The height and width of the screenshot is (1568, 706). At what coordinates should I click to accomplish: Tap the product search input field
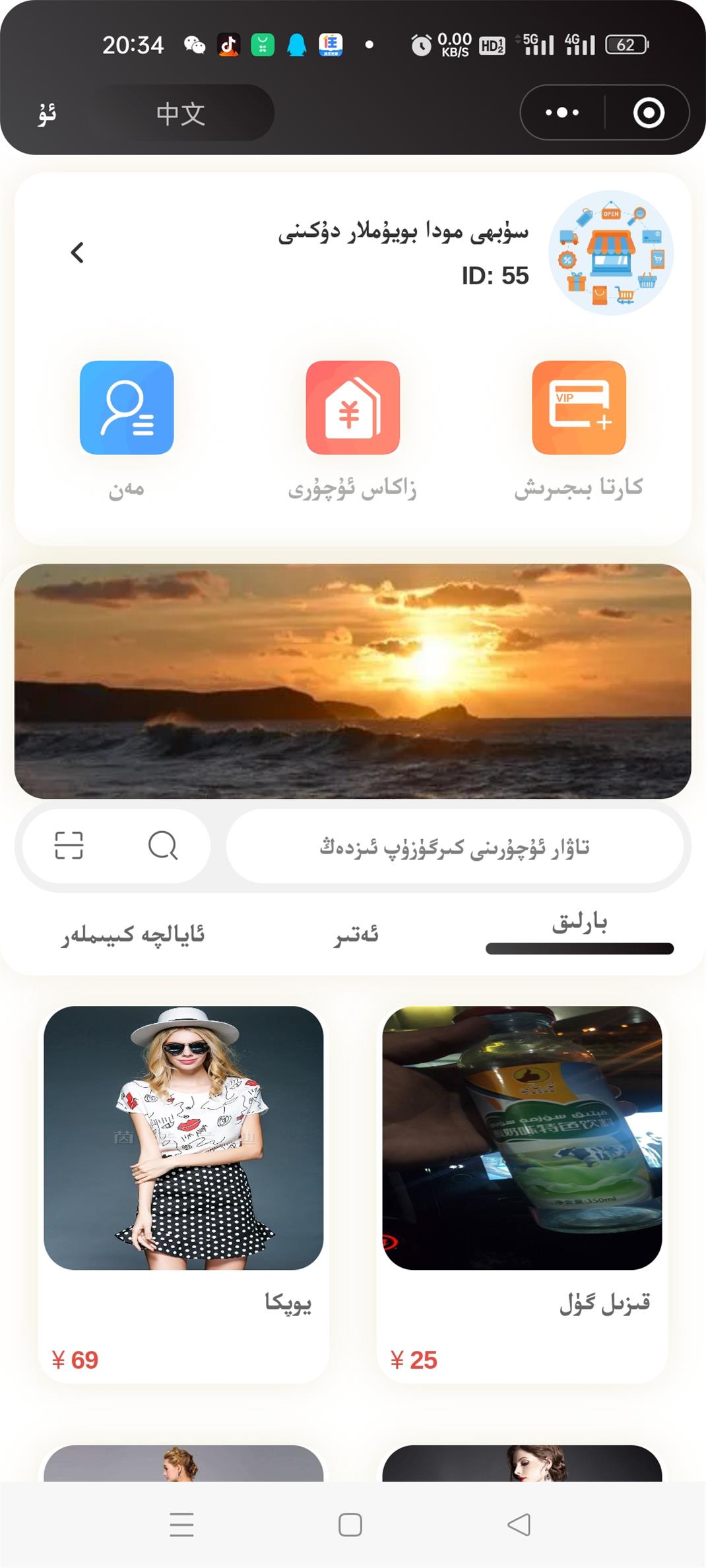click(x=455, y=846)
